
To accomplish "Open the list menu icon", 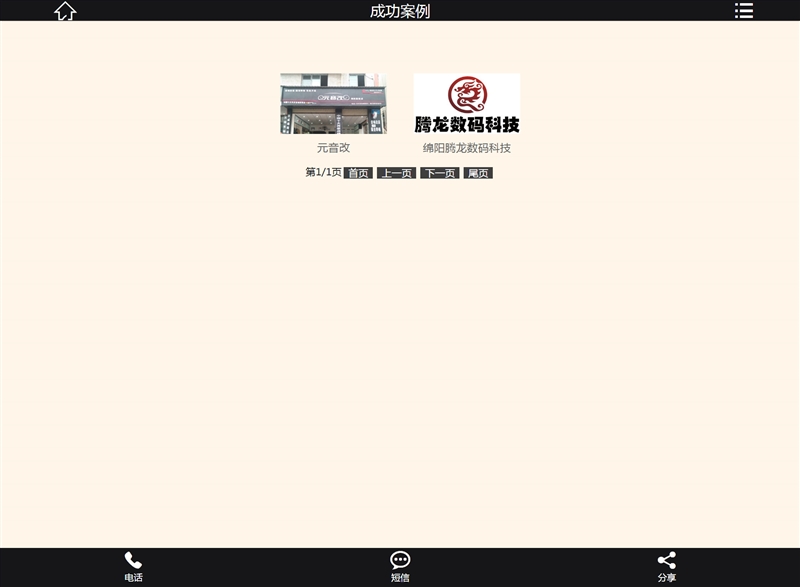I will click(x=743, y=11).
